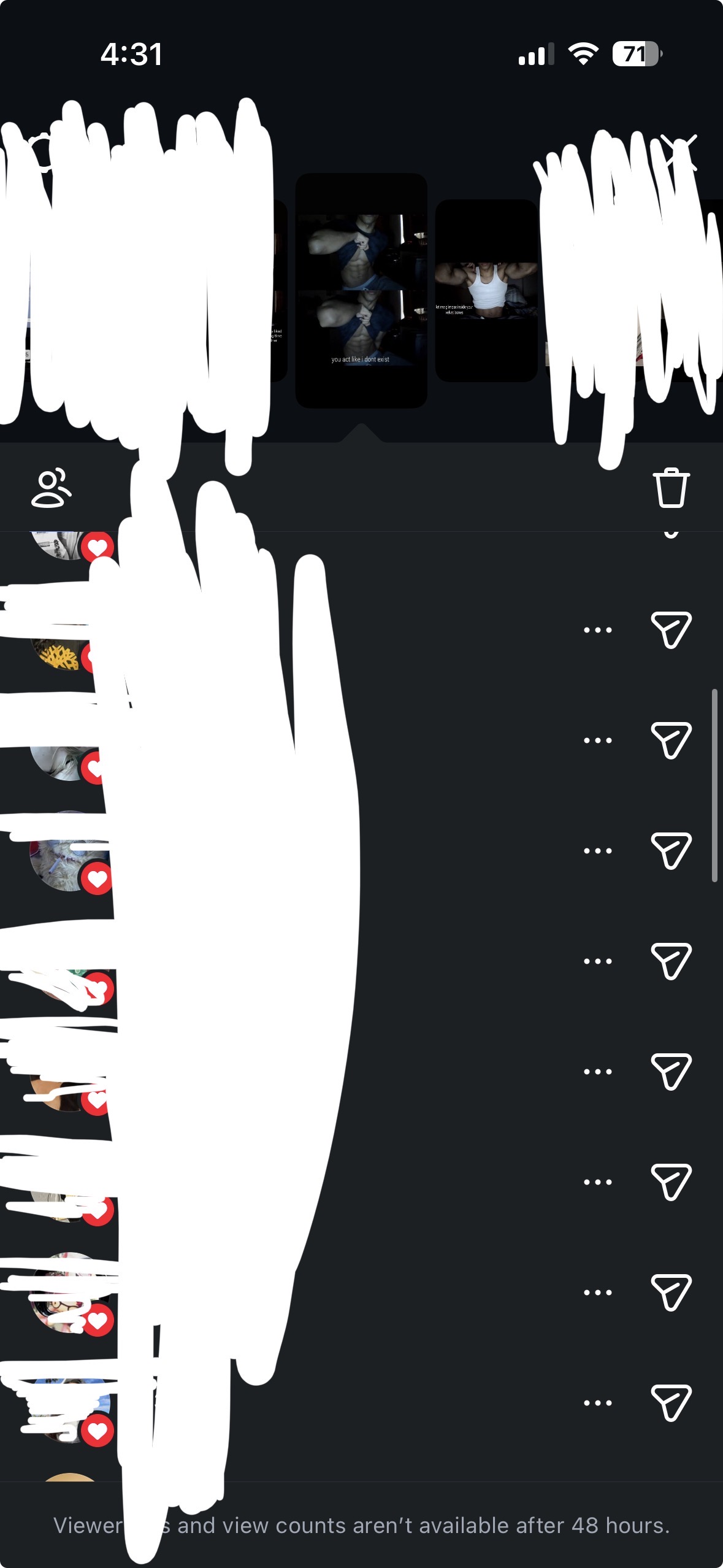Select the 'you act like i dont exist' story

tap(361, 290)
